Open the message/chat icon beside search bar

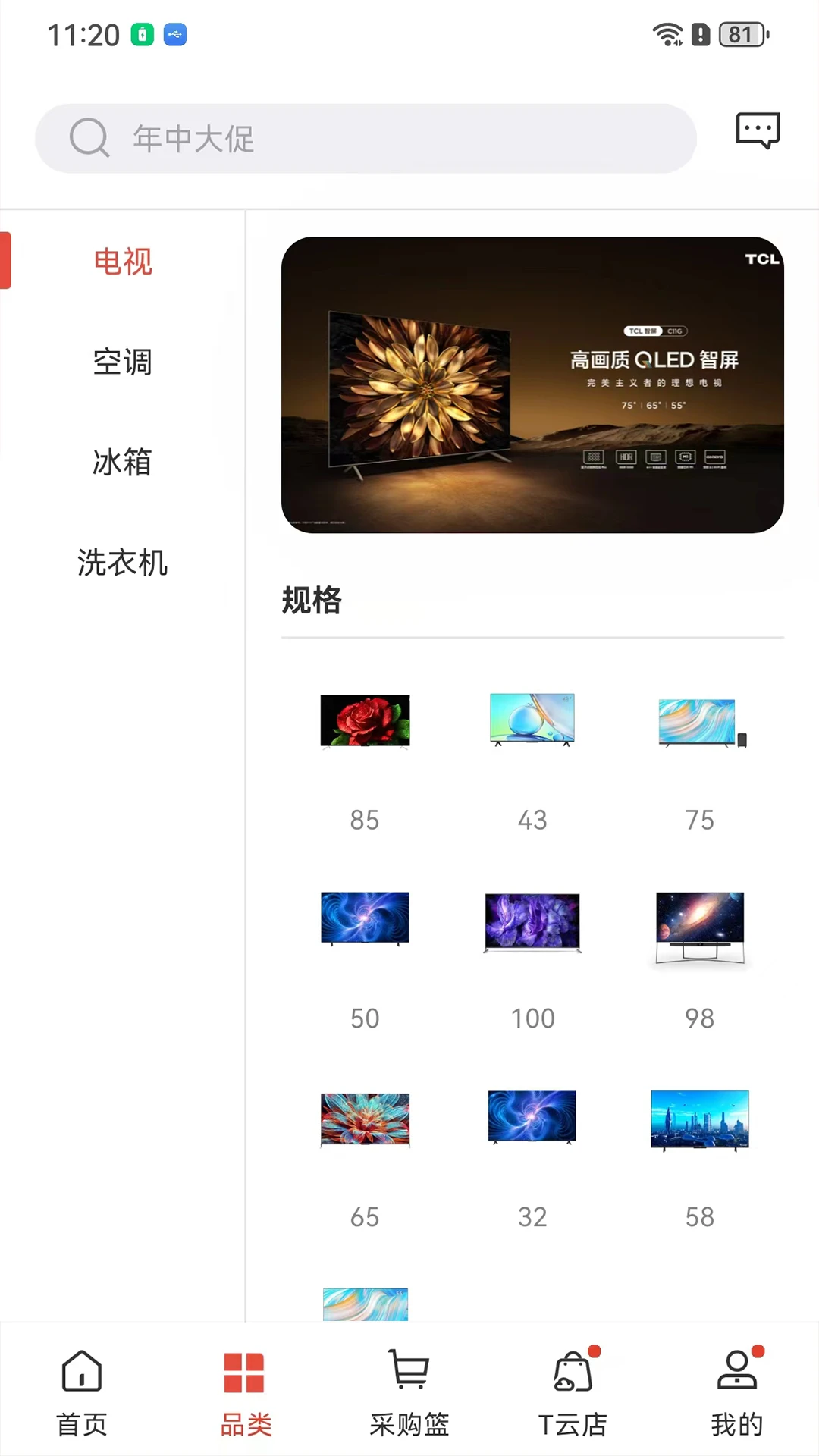click(x=758, y=130)
